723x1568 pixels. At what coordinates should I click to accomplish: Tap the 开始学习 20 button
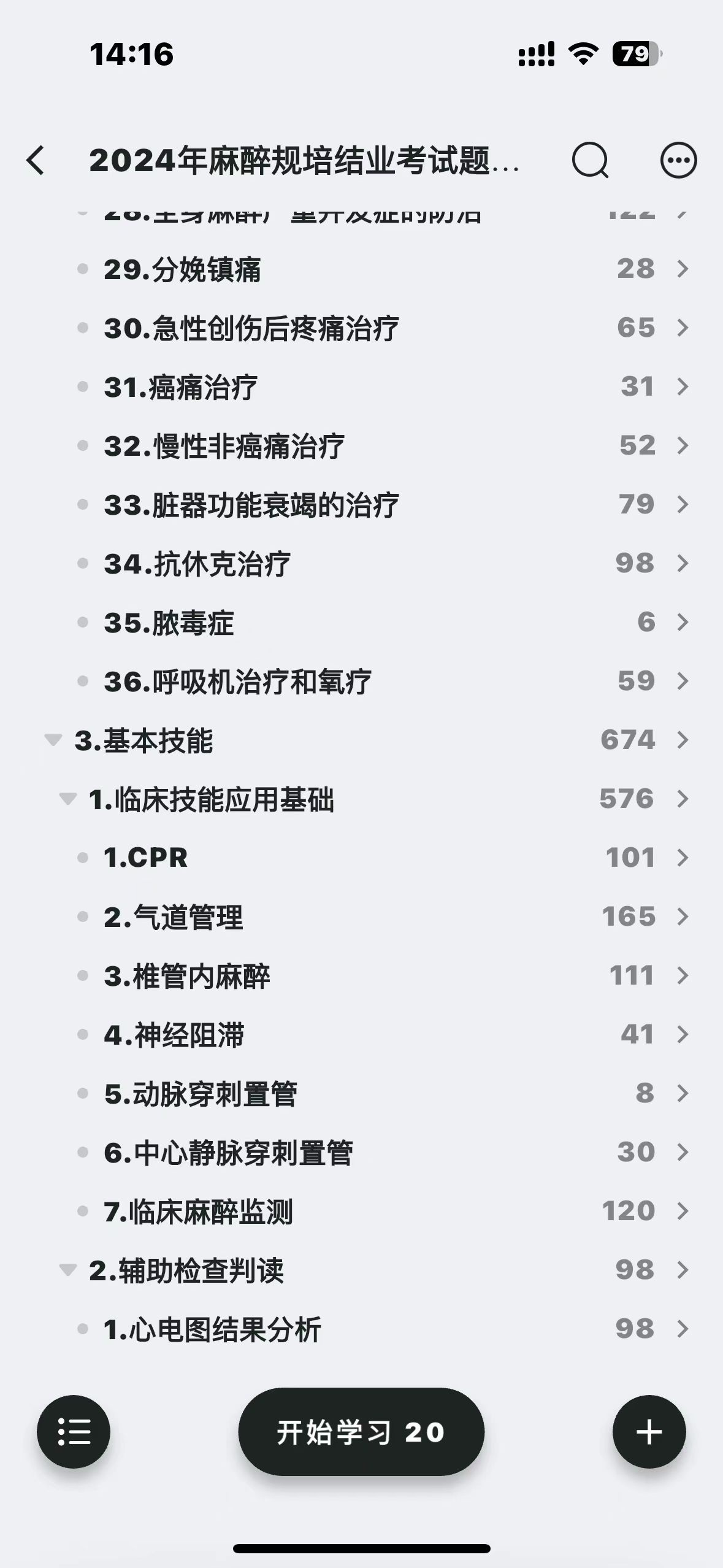point(361,1432)
